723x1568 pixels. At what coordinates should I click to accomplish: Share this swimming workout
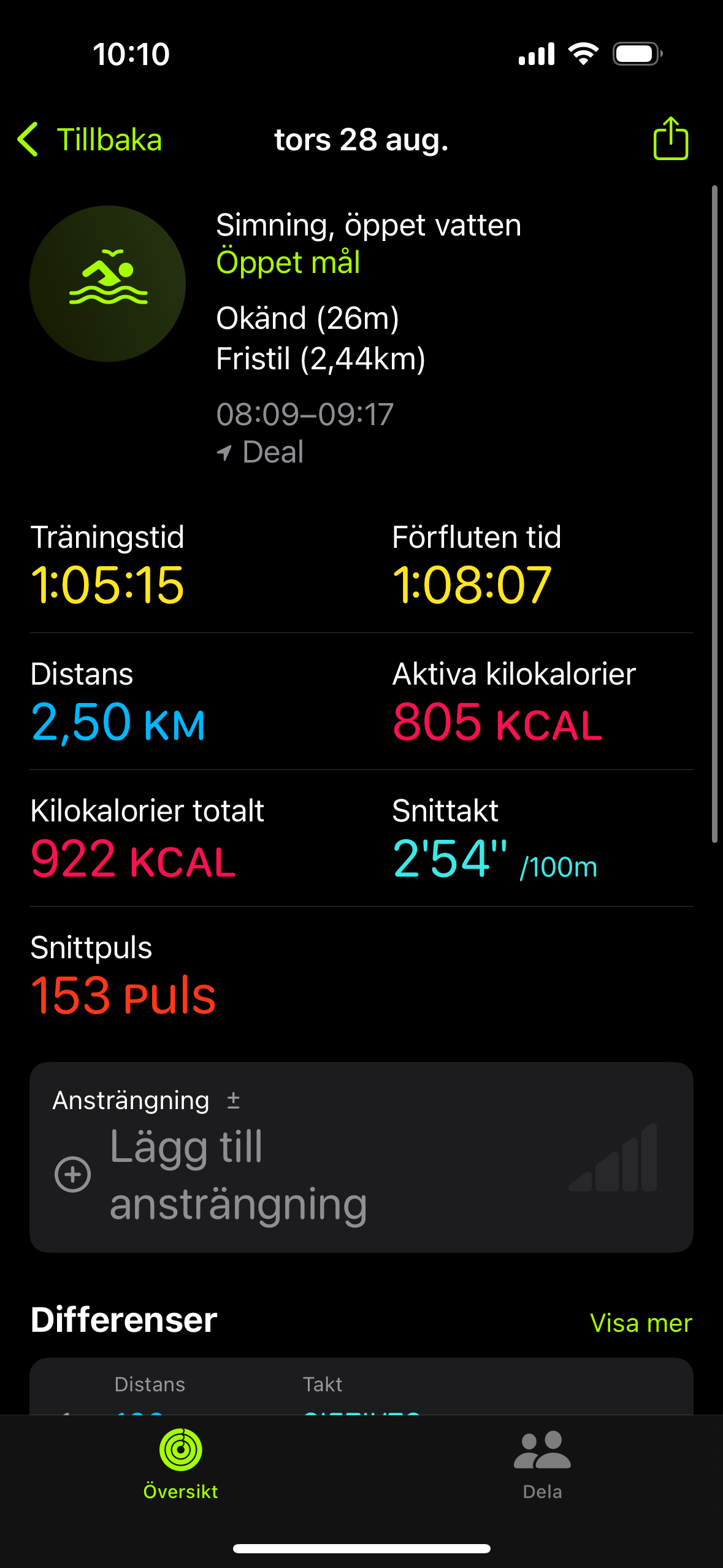[x=670, y=139]
